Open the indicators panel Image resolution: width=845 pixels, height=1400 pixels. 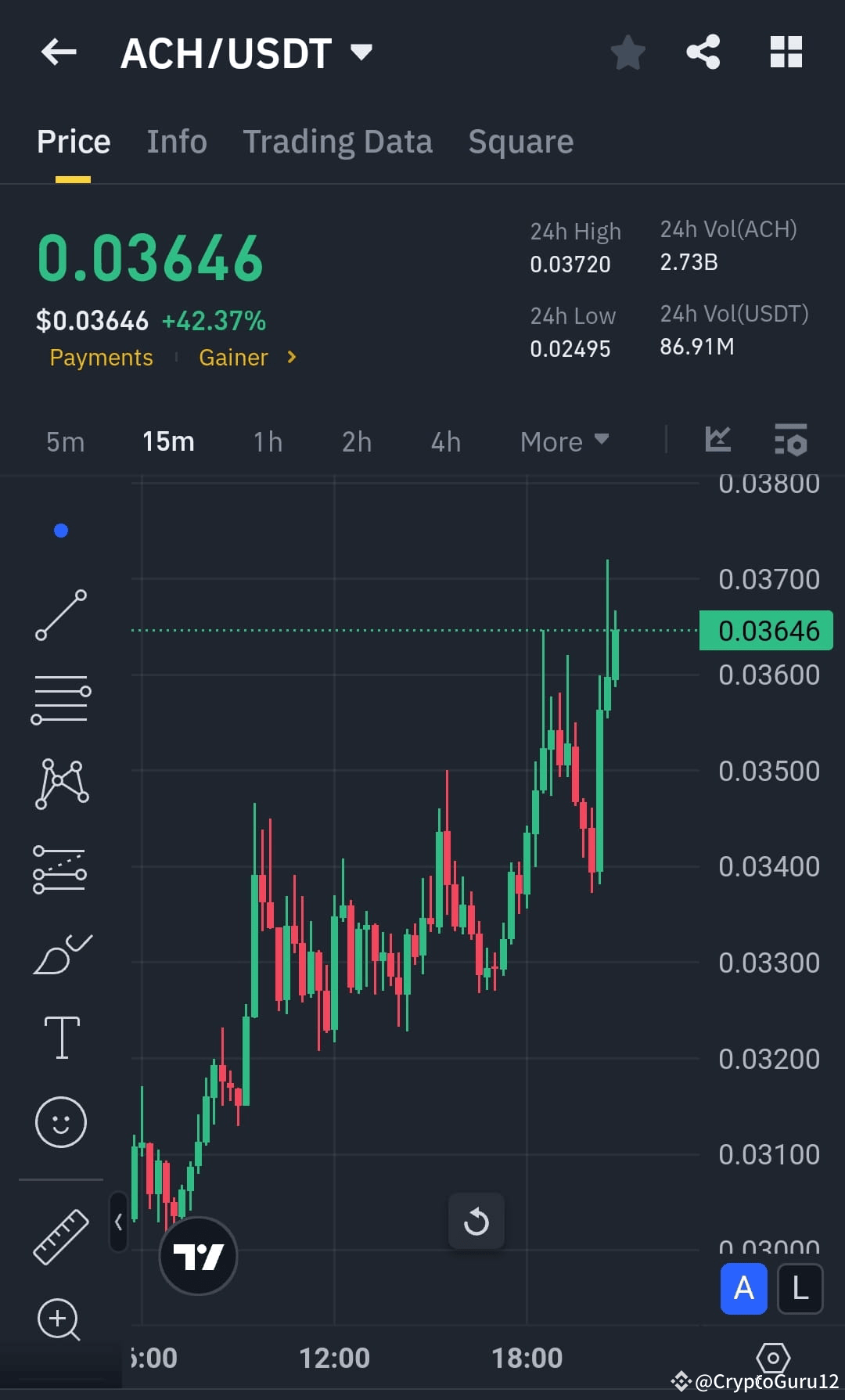point(717,441)
